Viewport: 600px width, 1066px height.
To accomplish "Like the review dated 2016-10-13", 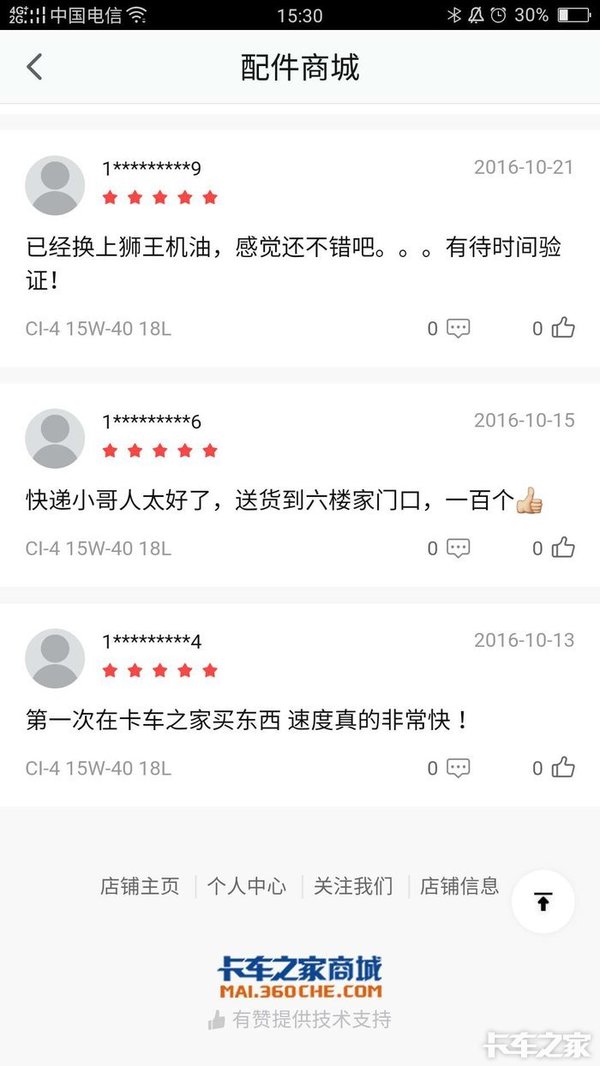I will point(563,768).
